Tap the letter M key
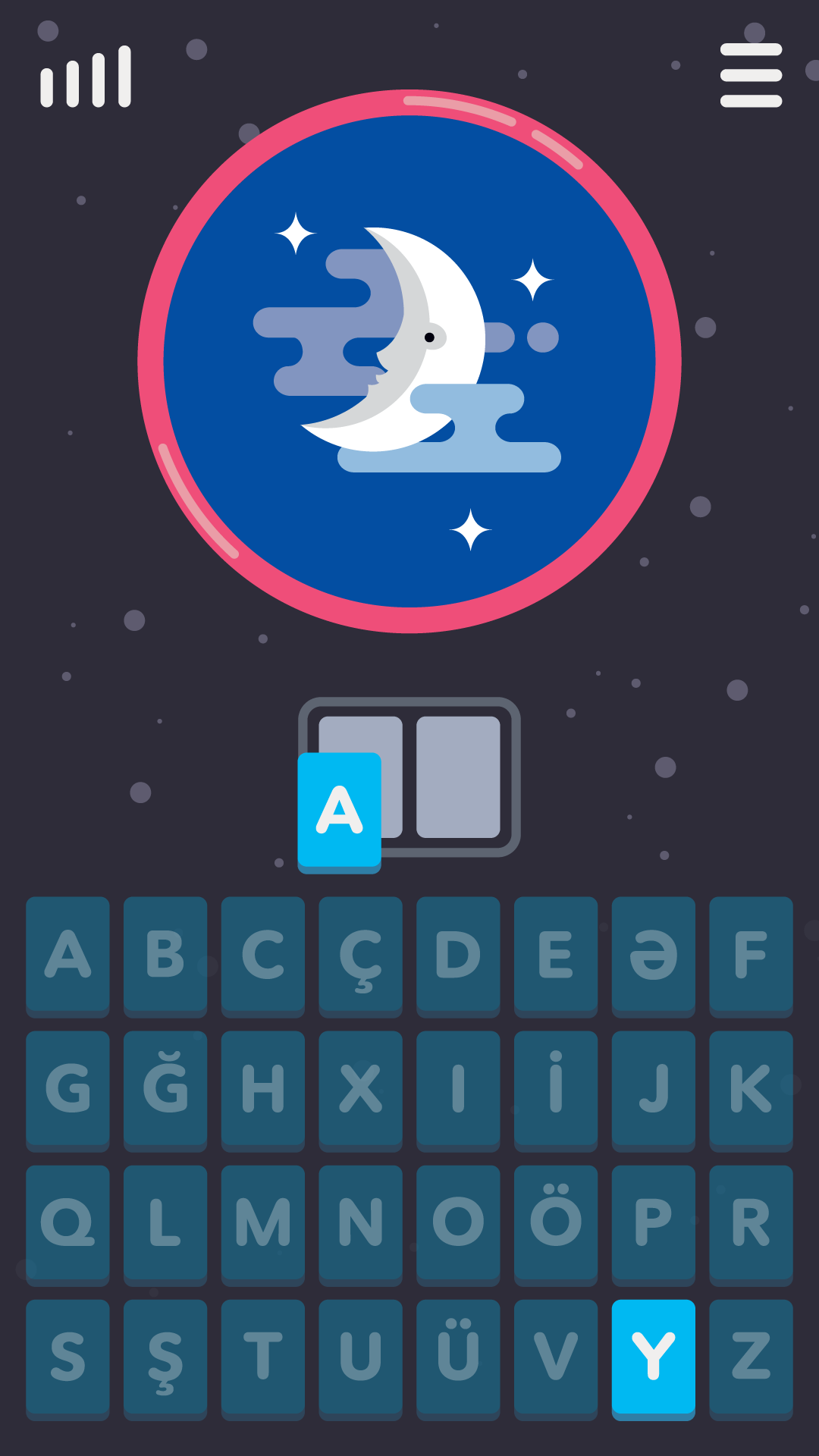 click(263, 1222)
